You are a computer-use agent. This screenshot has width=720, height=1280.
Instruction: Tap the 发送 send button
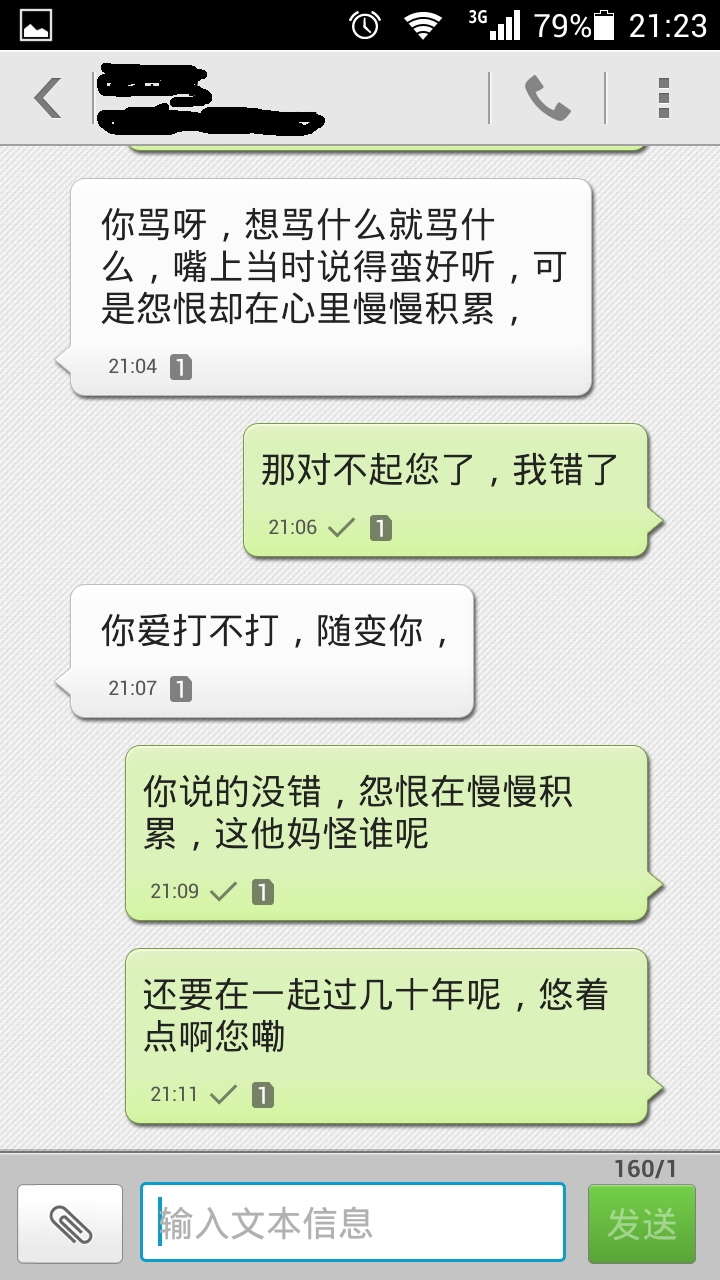point(641,1224)
